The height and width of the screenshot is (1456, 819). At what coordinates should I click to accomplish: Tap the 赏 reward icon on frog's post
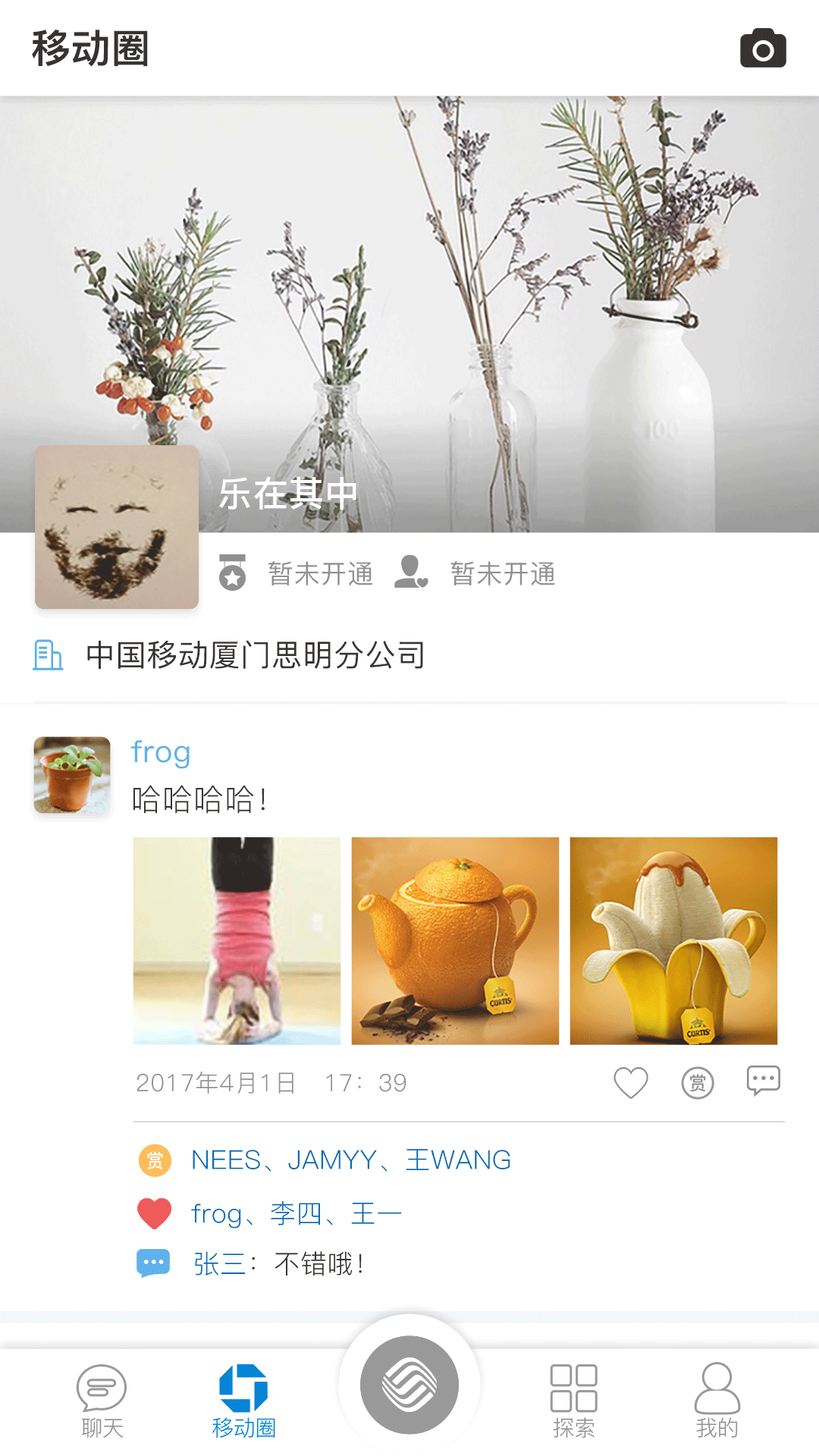pos(697,1082)
